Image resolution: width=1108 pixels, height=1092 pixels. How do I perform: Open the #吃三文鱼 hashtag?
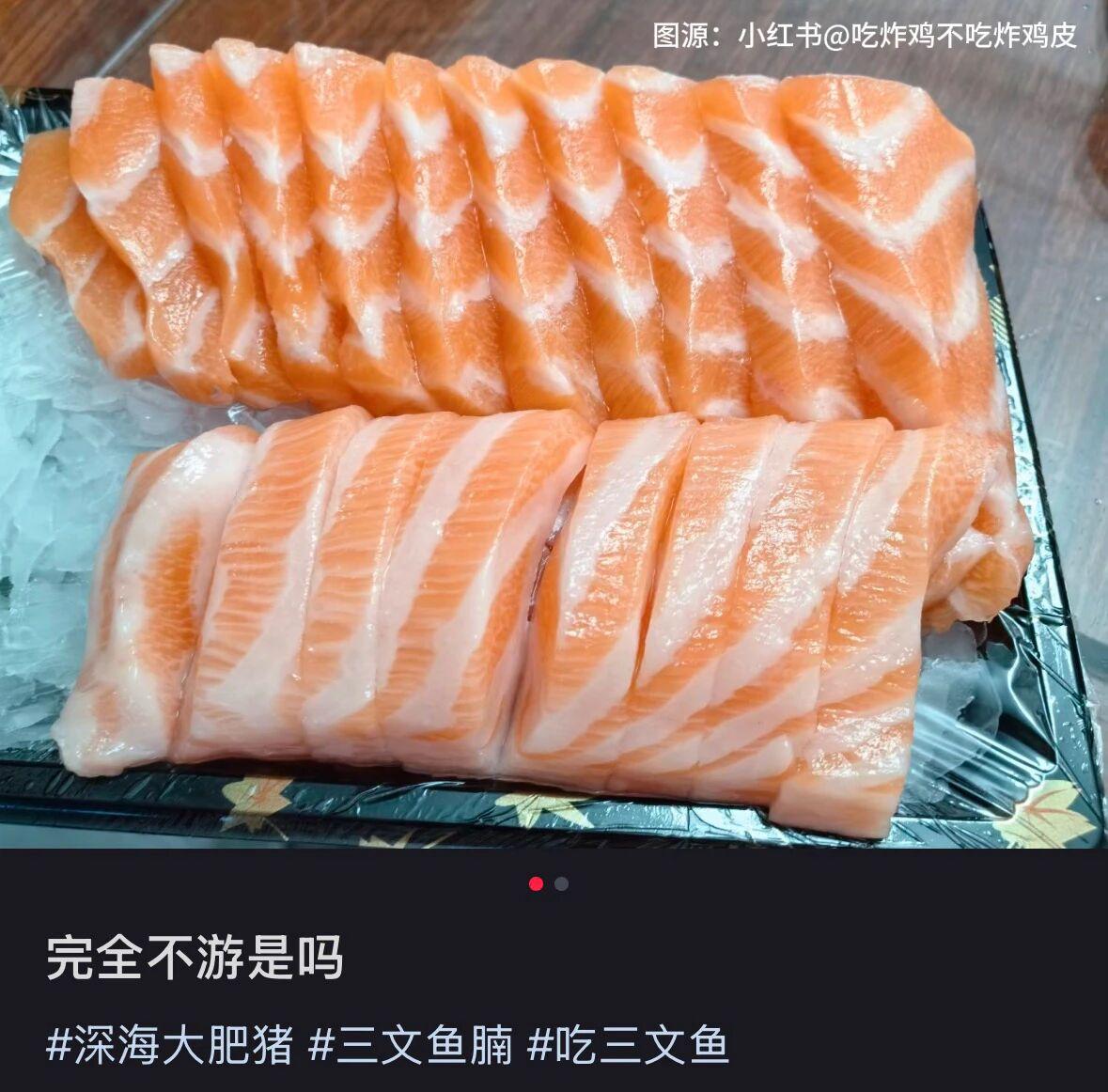coord(628,1046)
